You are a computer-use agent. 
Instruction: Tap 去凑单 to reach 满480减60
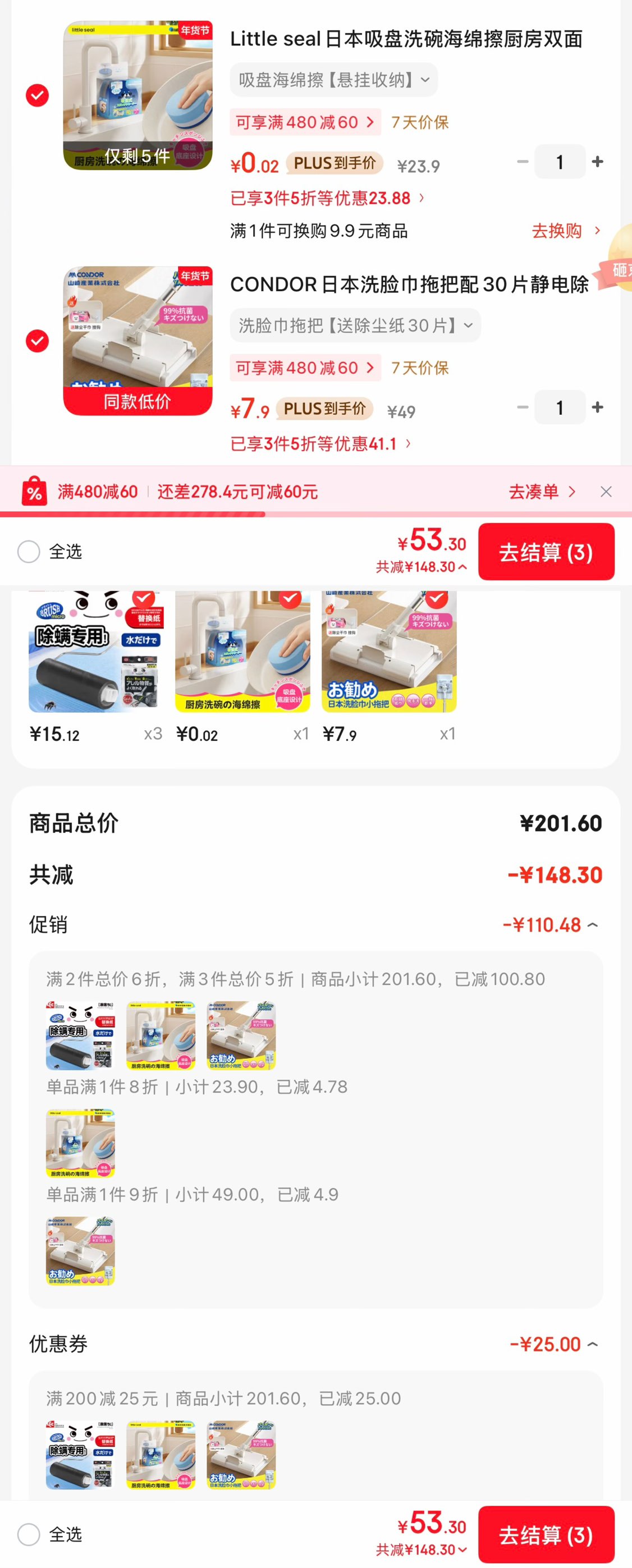pyautogui.click(x=541, y=492)
